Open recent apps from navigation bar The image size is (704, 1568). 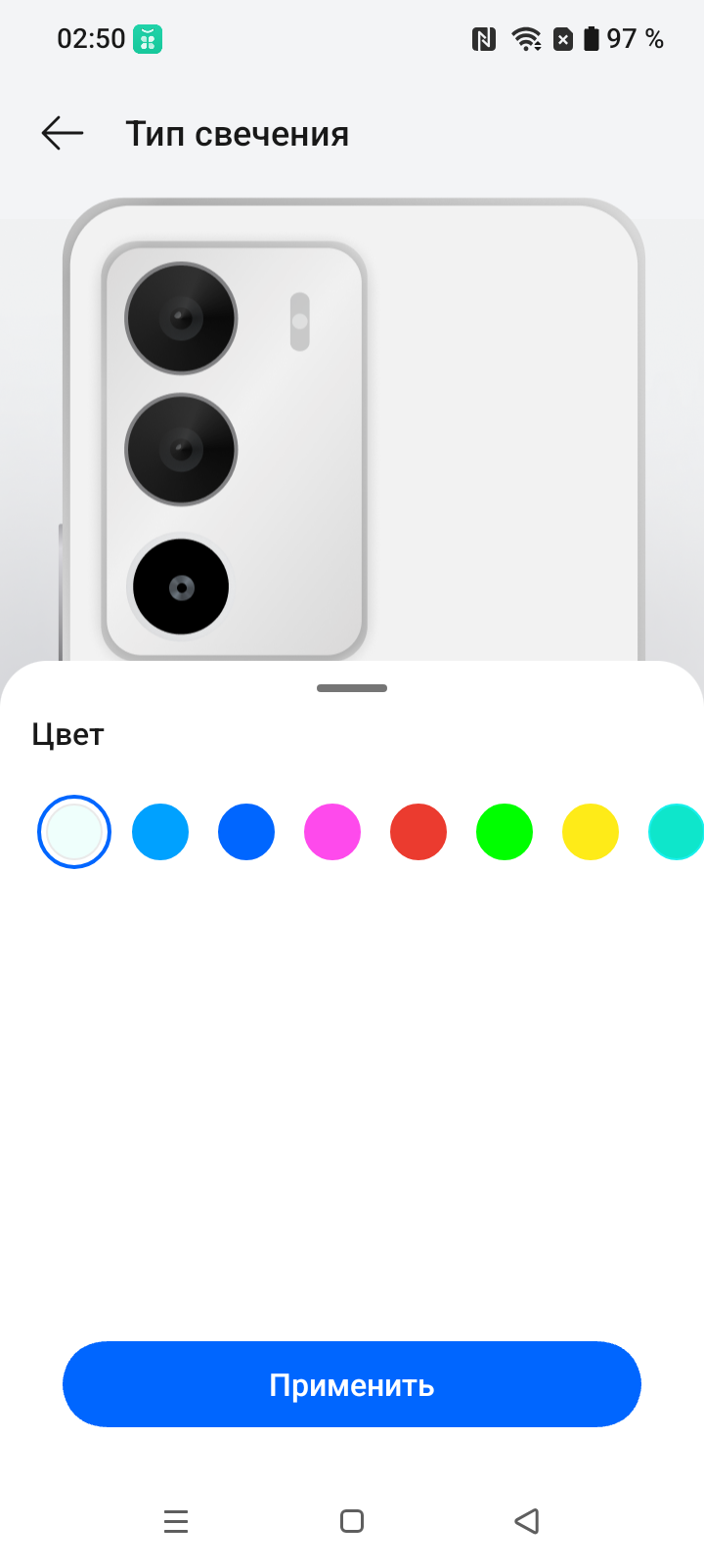(176, 1521)
